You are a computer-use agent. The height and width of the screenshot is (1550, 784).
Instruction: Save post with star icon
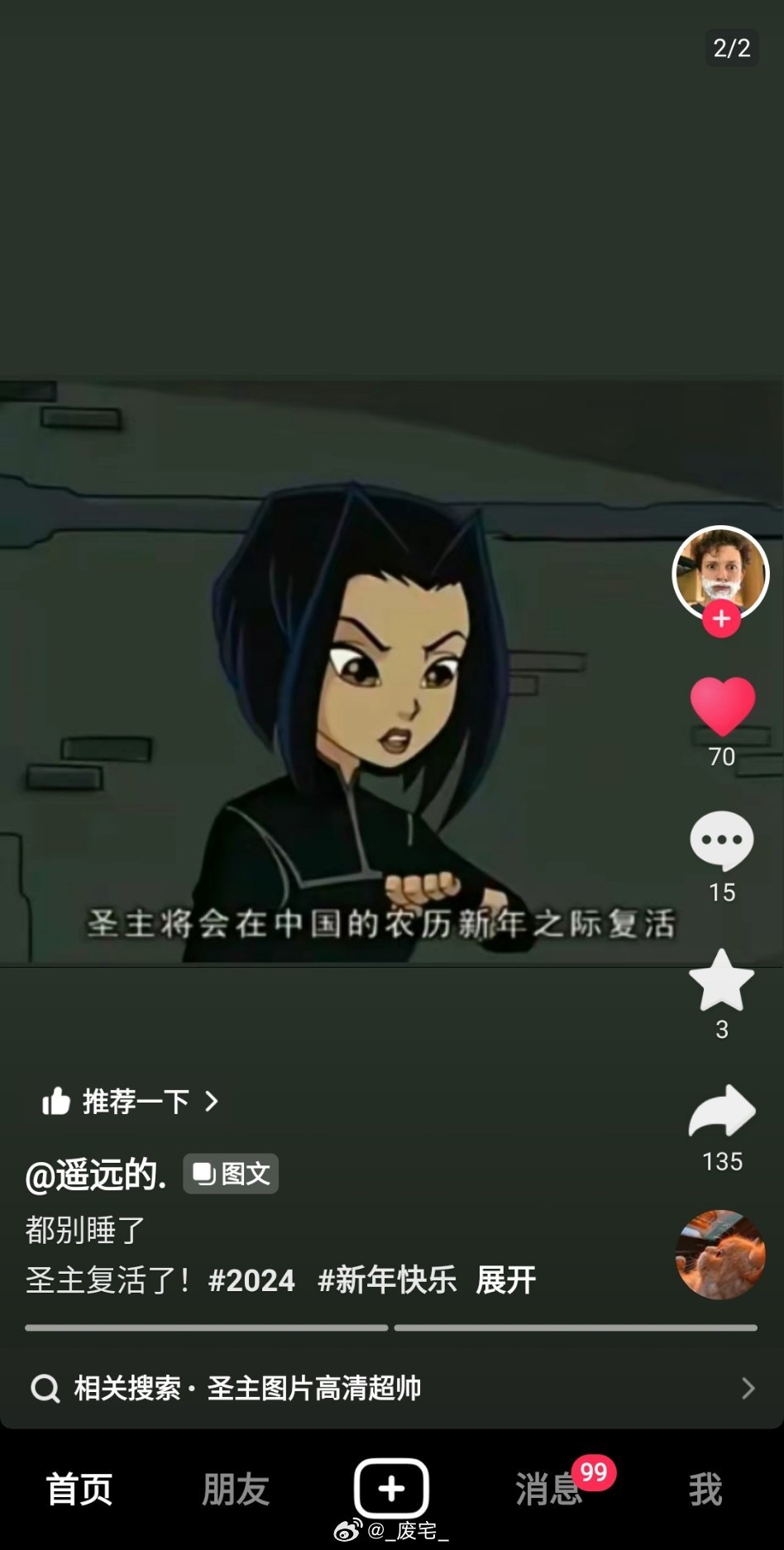[722, 981]
